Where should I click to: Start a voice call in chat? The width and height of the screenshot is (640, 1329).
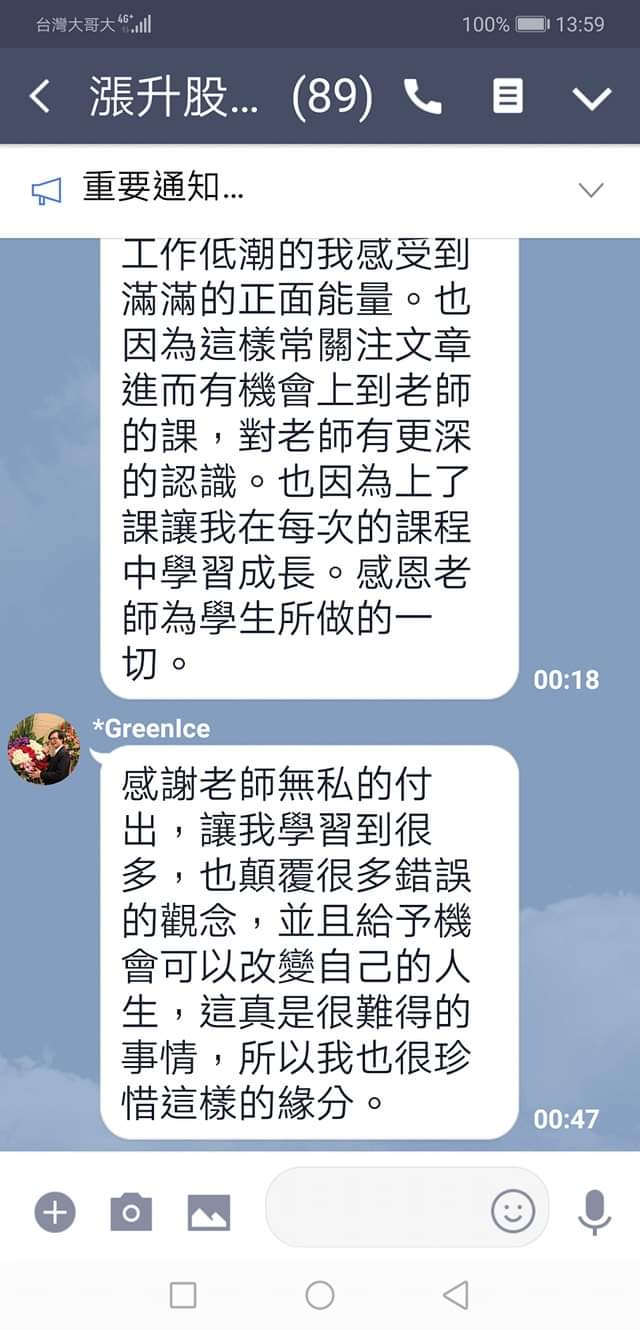(422, 97)
